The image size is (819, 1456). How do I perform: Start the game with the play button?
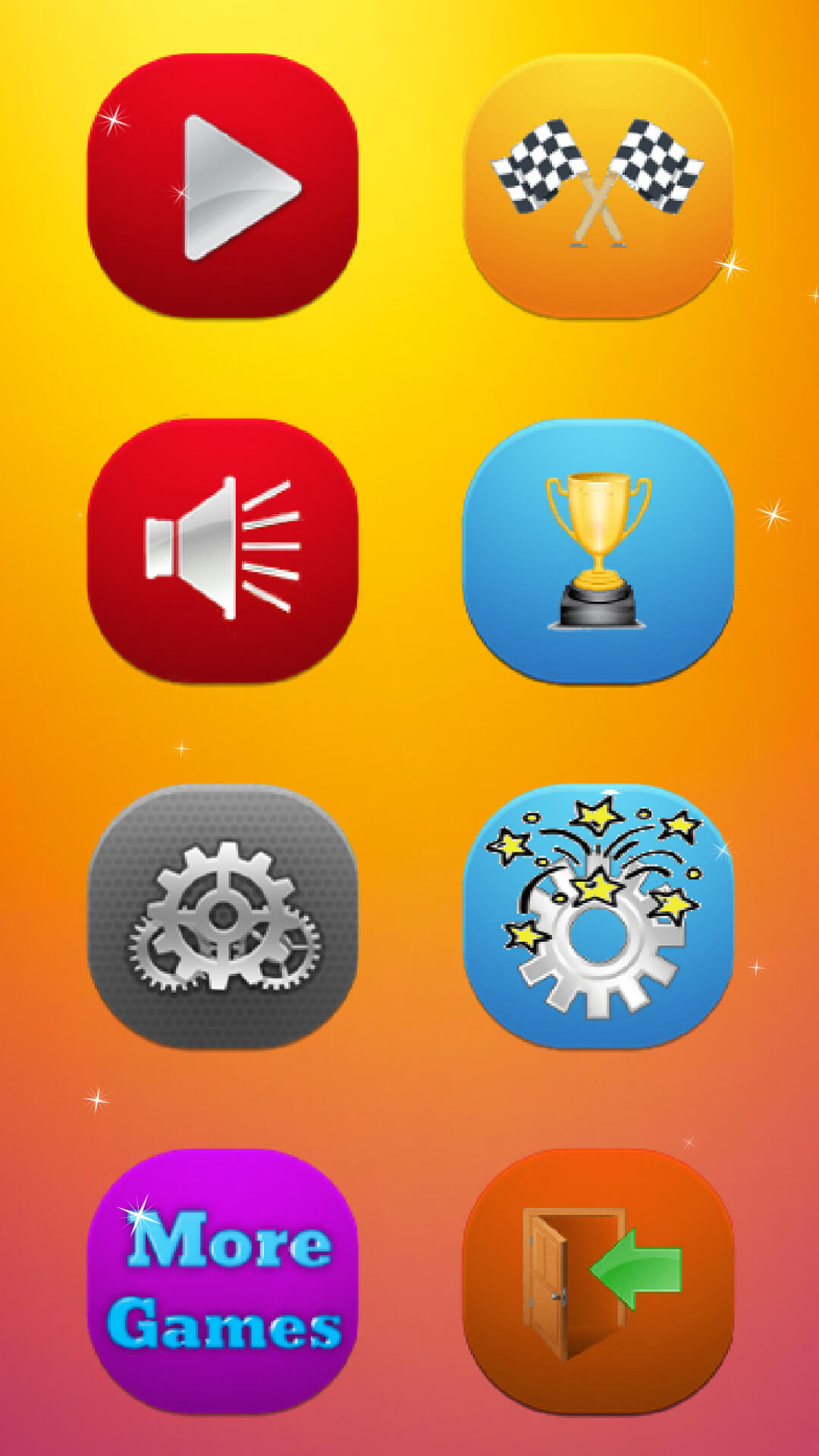point(222,186)
